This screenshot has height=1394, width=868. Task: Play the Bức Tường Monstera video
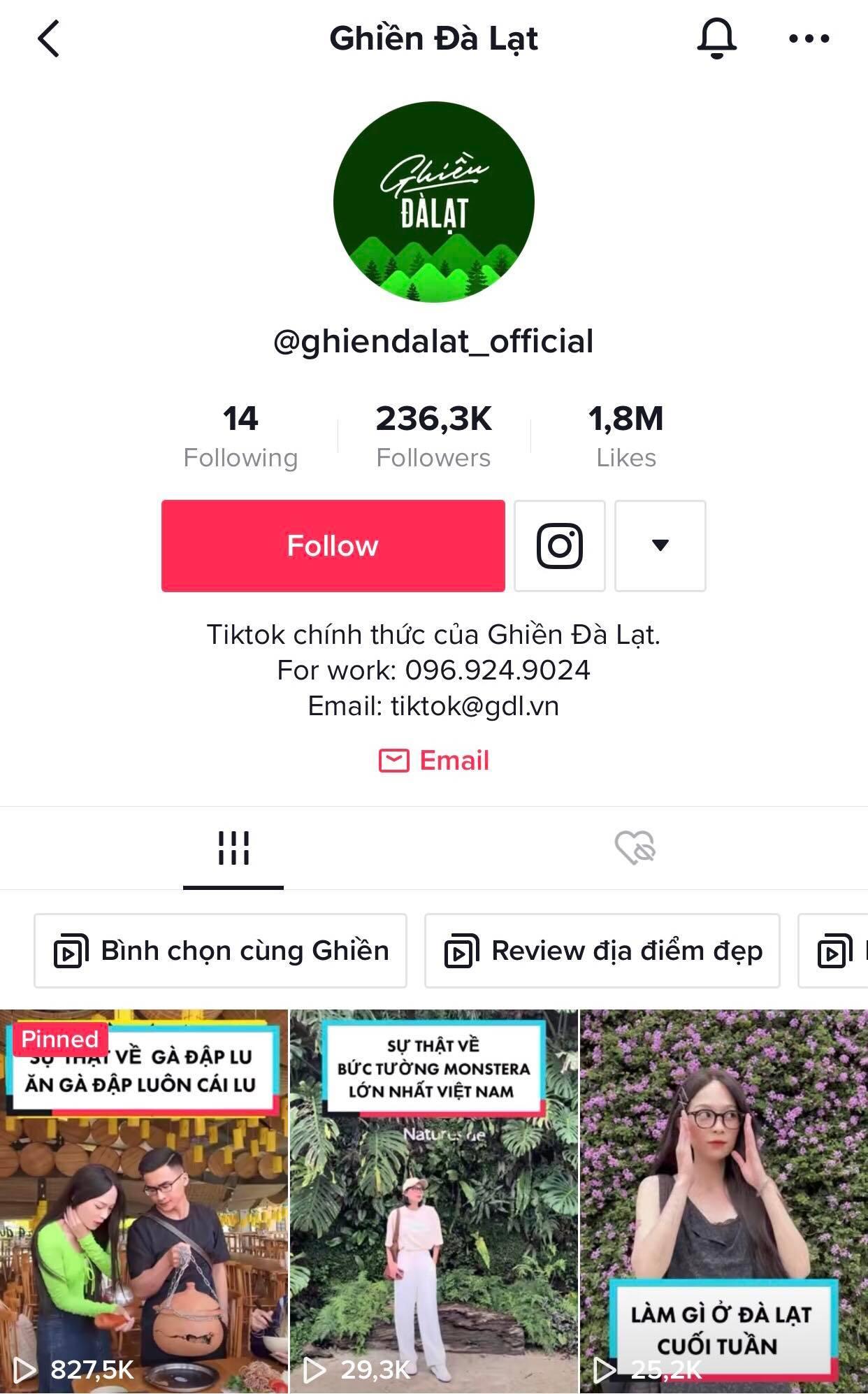click(434, 1201)
